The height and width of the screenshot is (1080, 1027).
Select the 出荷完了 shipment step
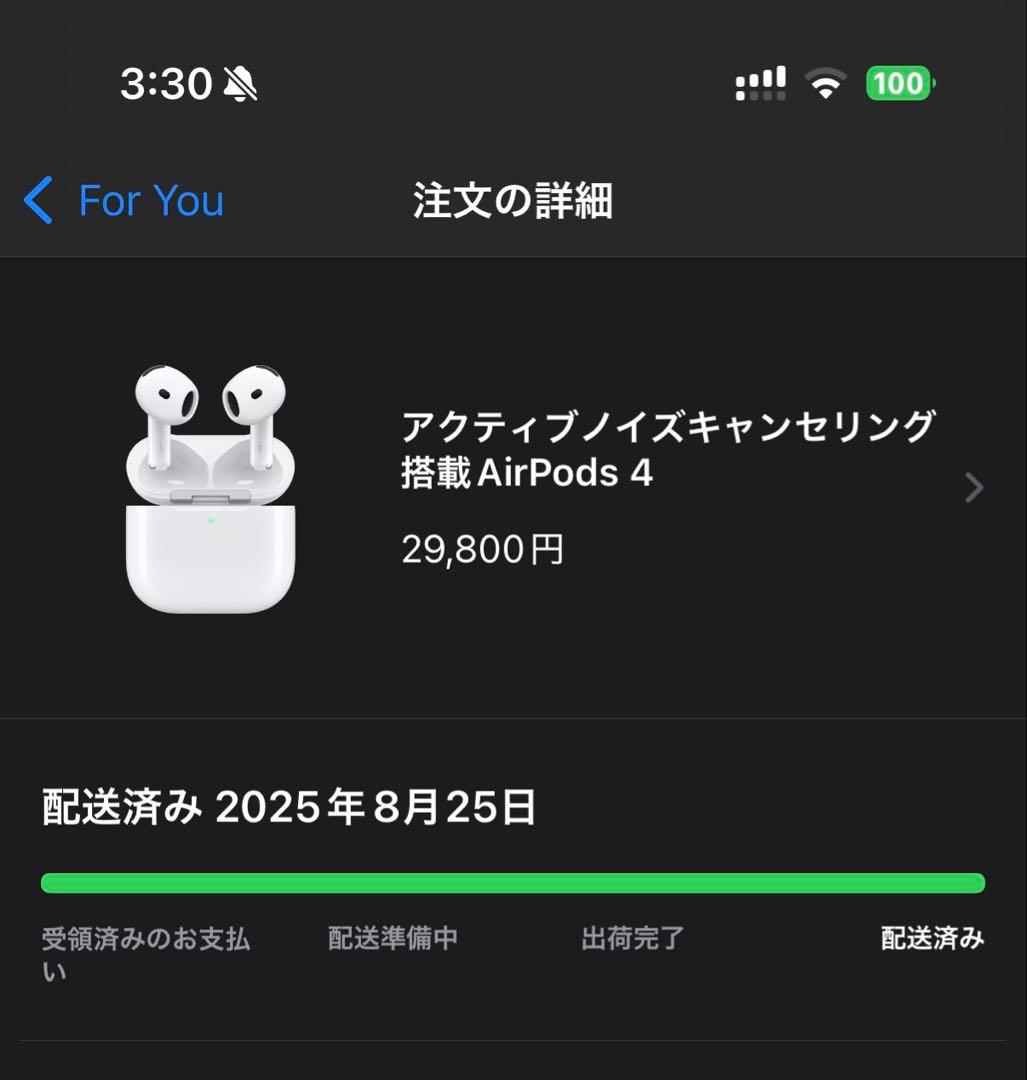point(630,939)
